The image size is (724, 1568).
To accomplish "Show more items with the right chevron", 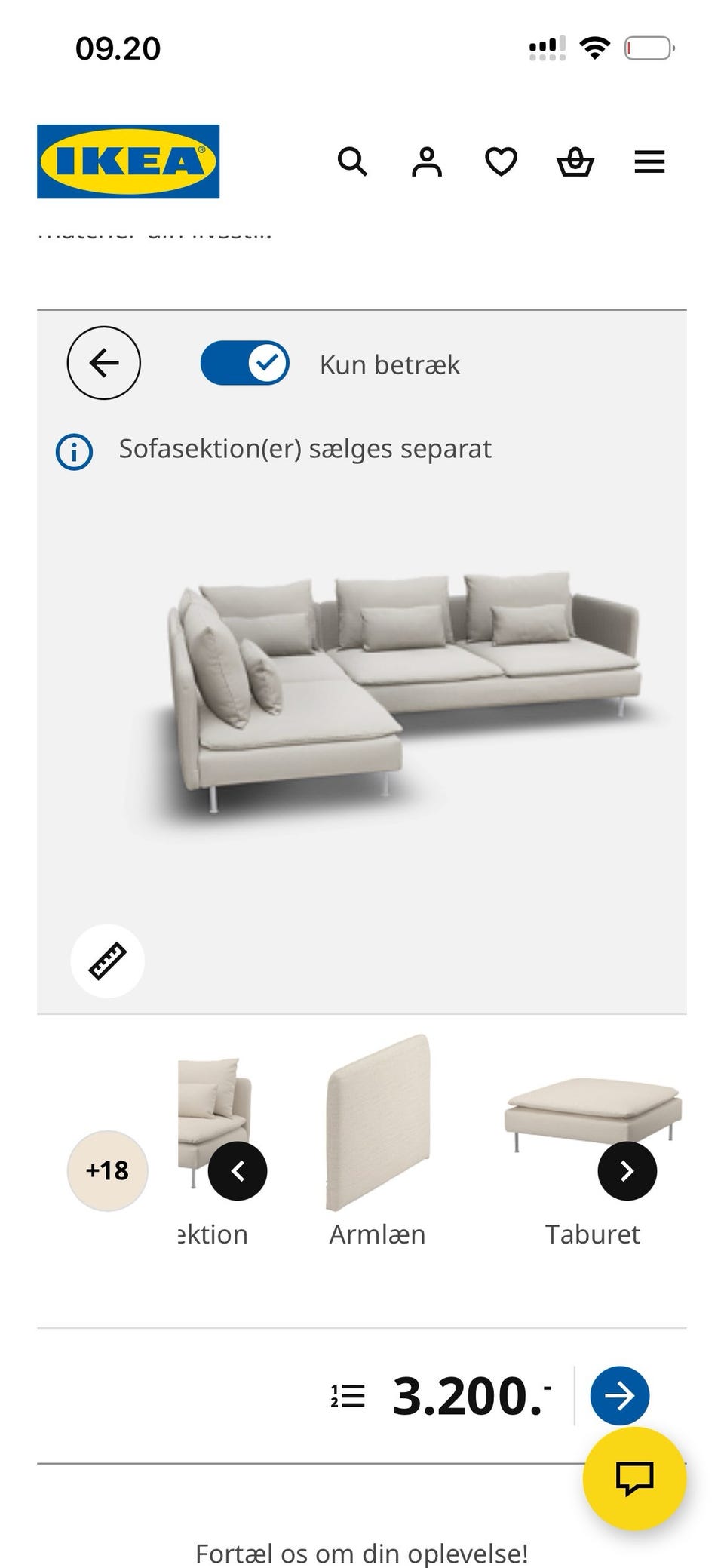I will [x=627, y=1170].
